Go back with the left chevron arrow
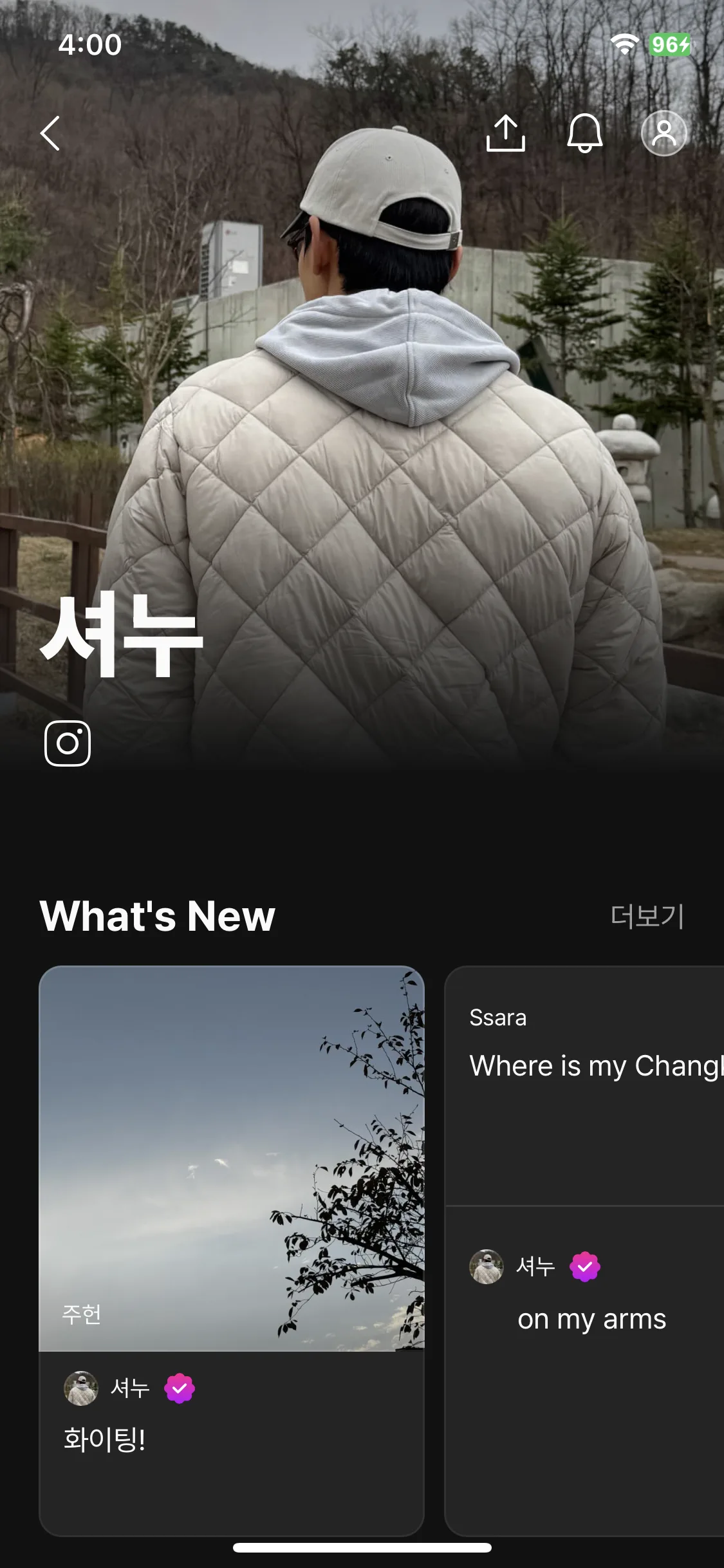This screenshot has height=1568, width=724. pos(51,133)
